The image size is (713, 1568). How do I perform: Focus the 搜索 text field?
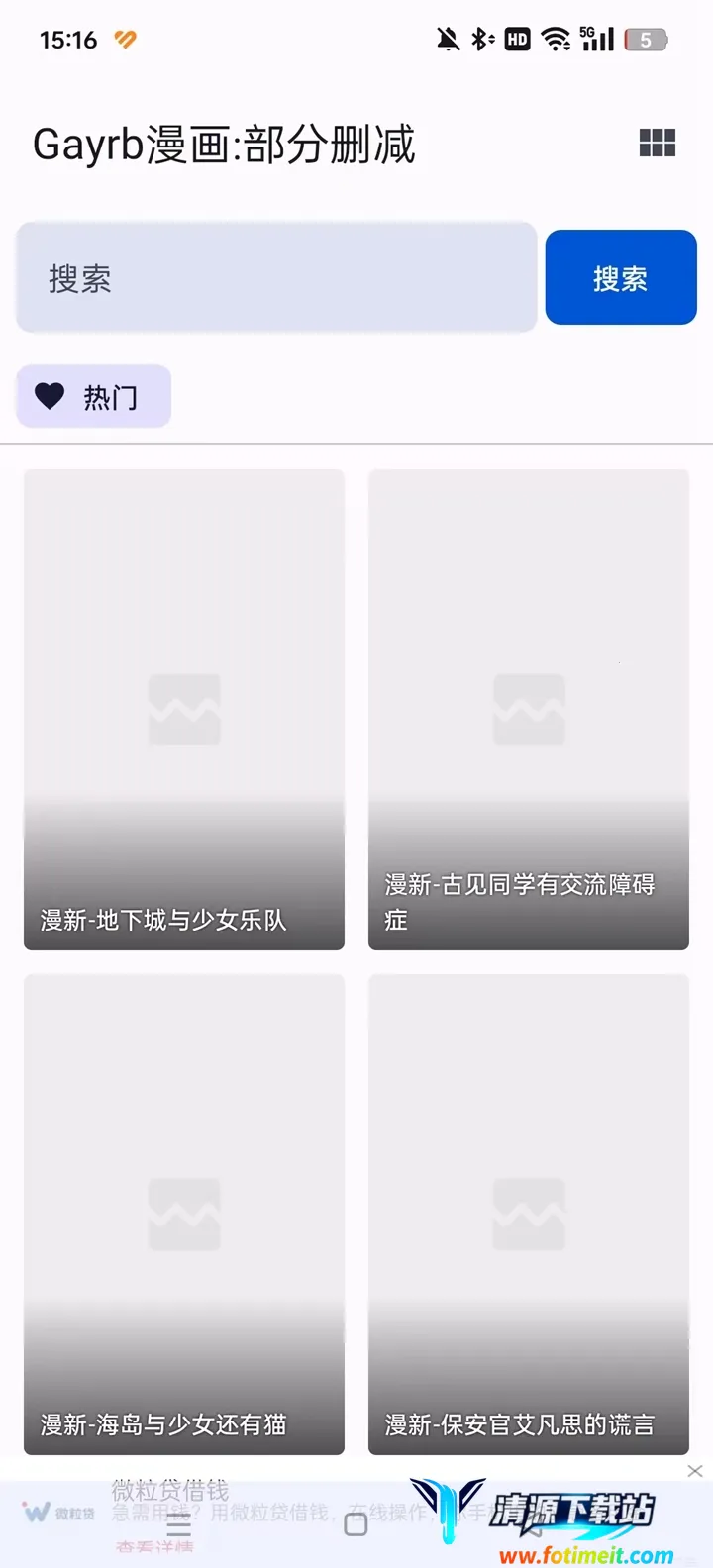pyautogui.click(x=276, y=278)
